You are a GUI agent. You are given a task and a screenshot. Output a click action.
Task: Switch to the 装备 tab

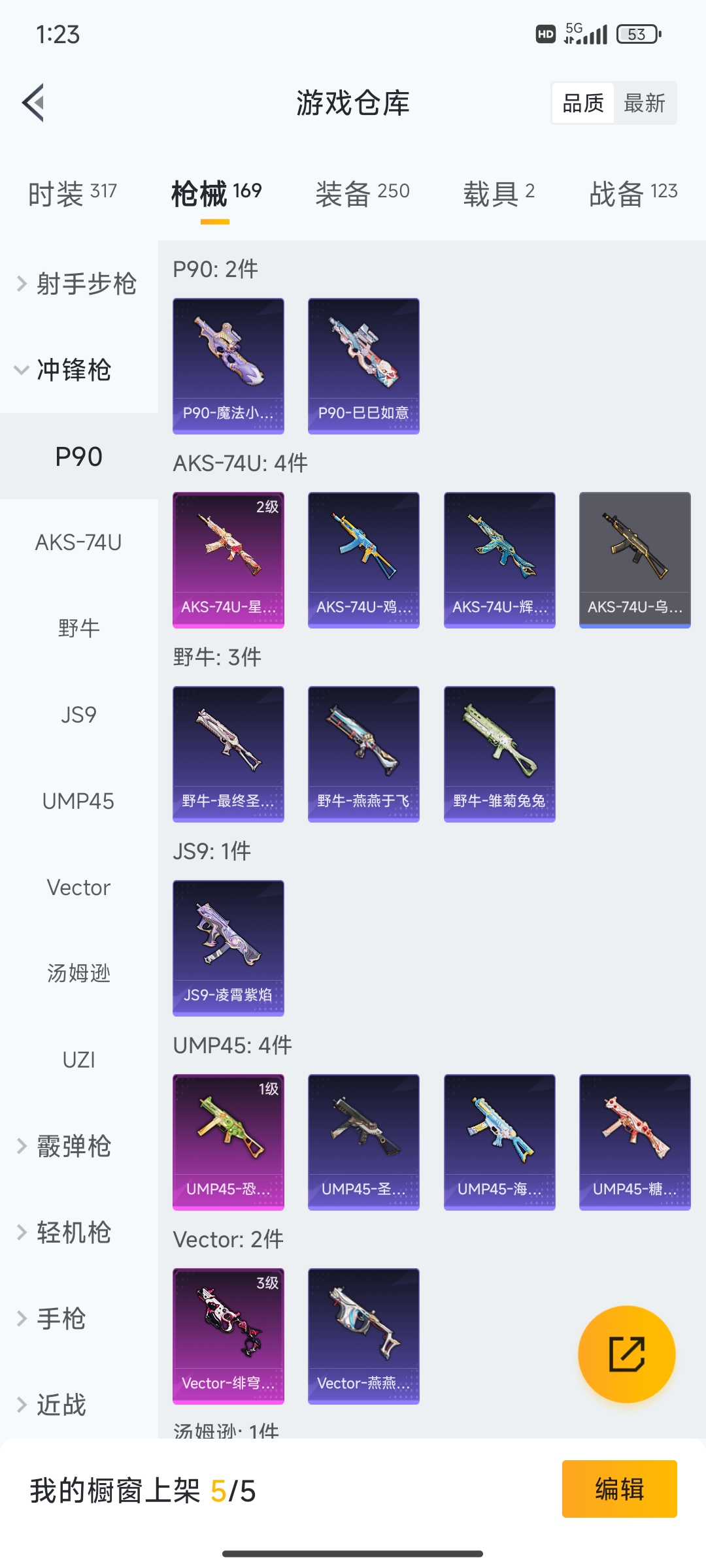tap(362, 193)
